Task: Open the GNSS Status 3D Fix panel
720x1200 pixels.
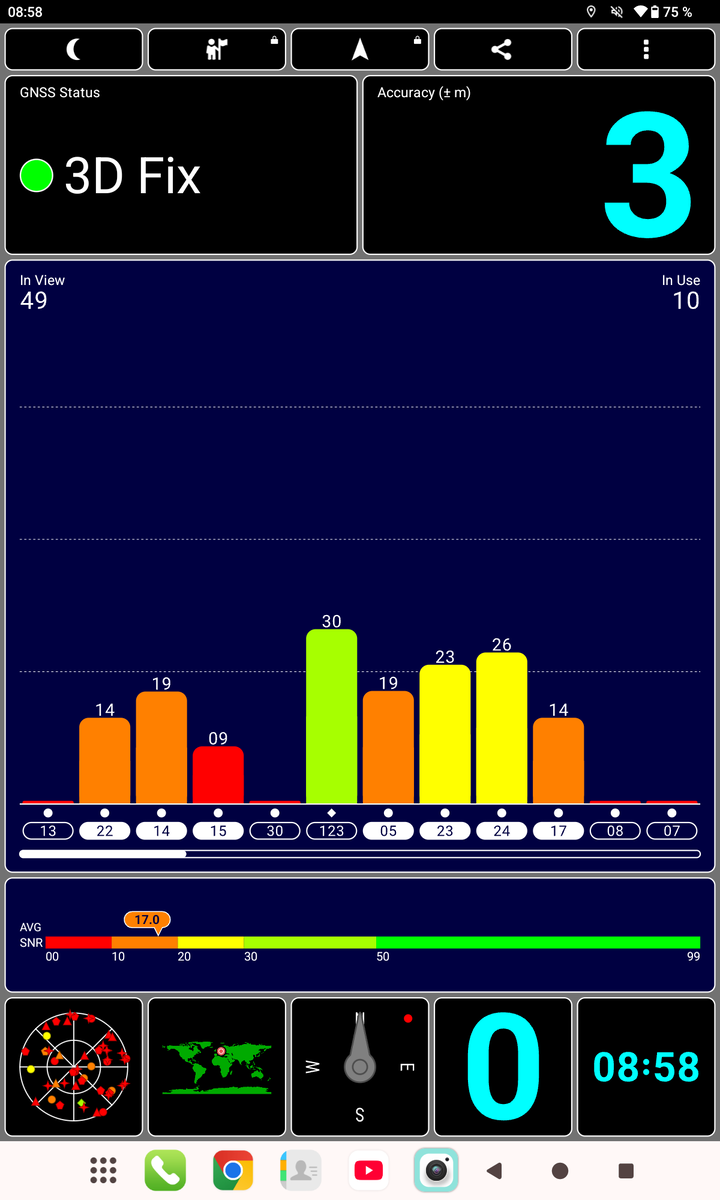Action: (181, 165)
